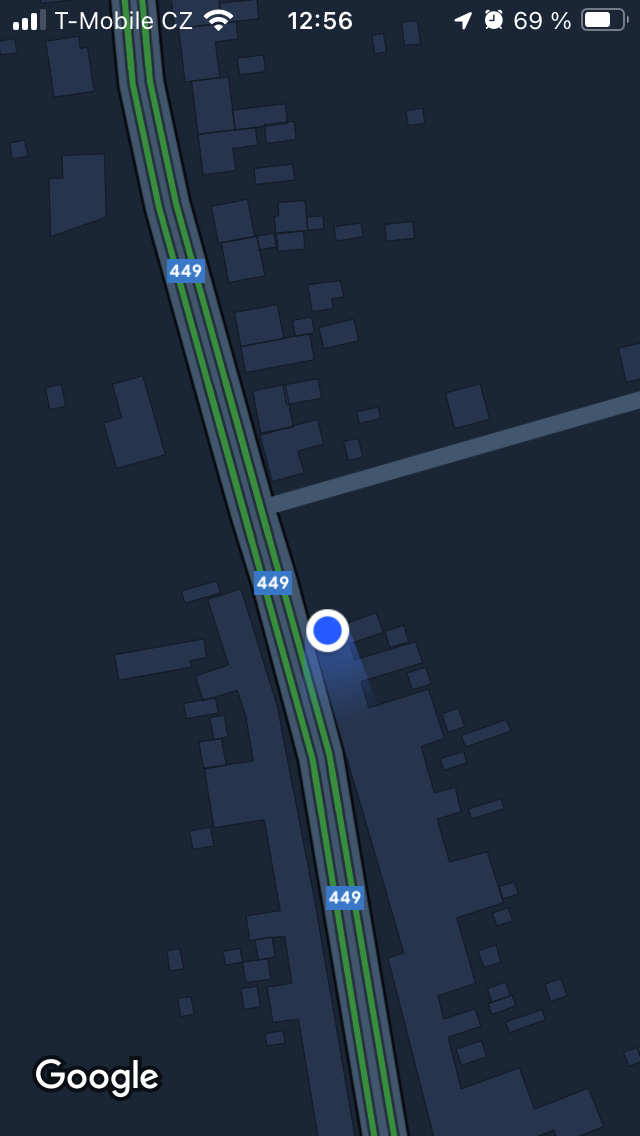Tap the blue current location dot
Image resolution: width=640 pixels, height=1136 pixels.
tap(327, 631)
